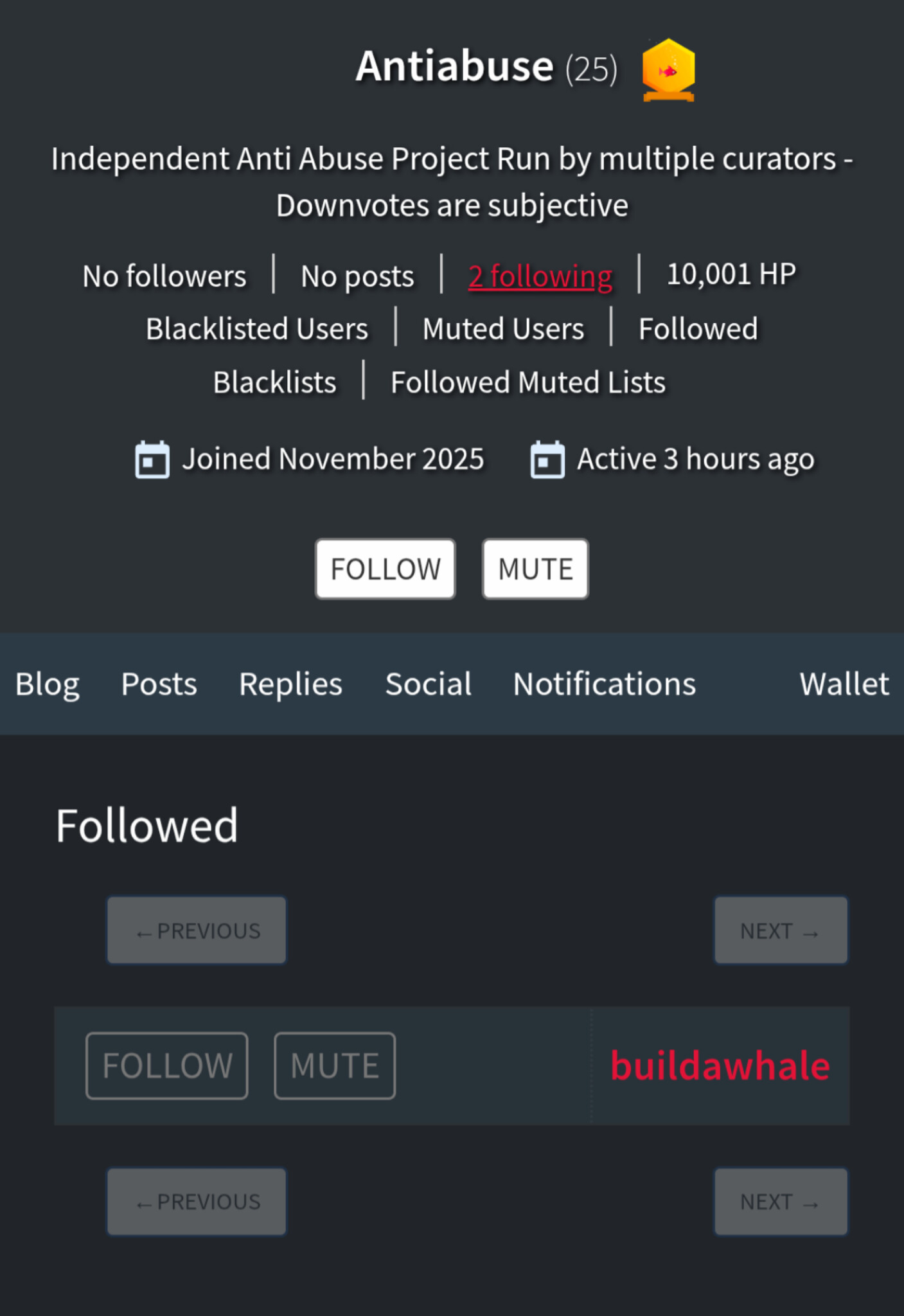This screenshot has height=1316, width=904.
Task: Follow buildawhale from the list
Action: [167, 1065]
